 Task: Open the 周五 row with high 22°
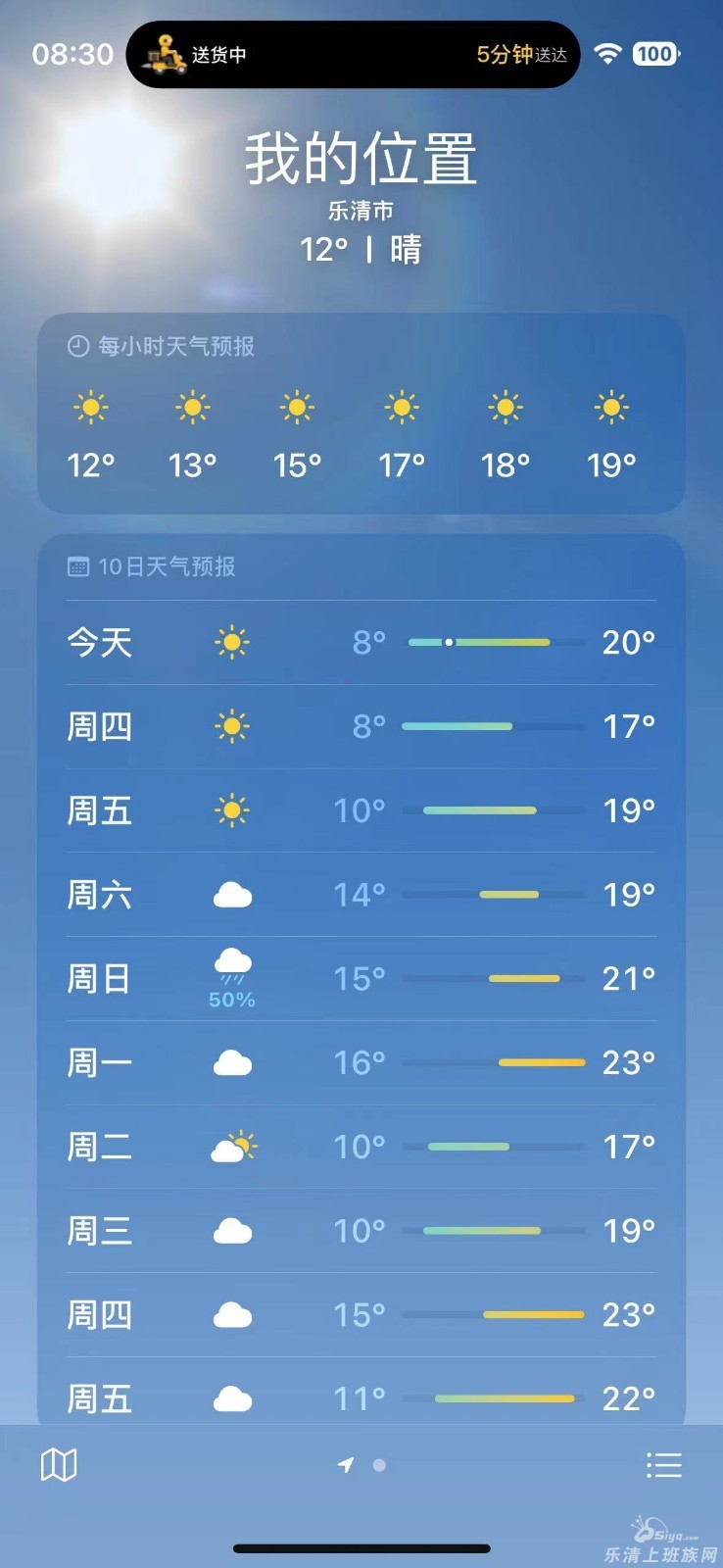point(361,1393)
